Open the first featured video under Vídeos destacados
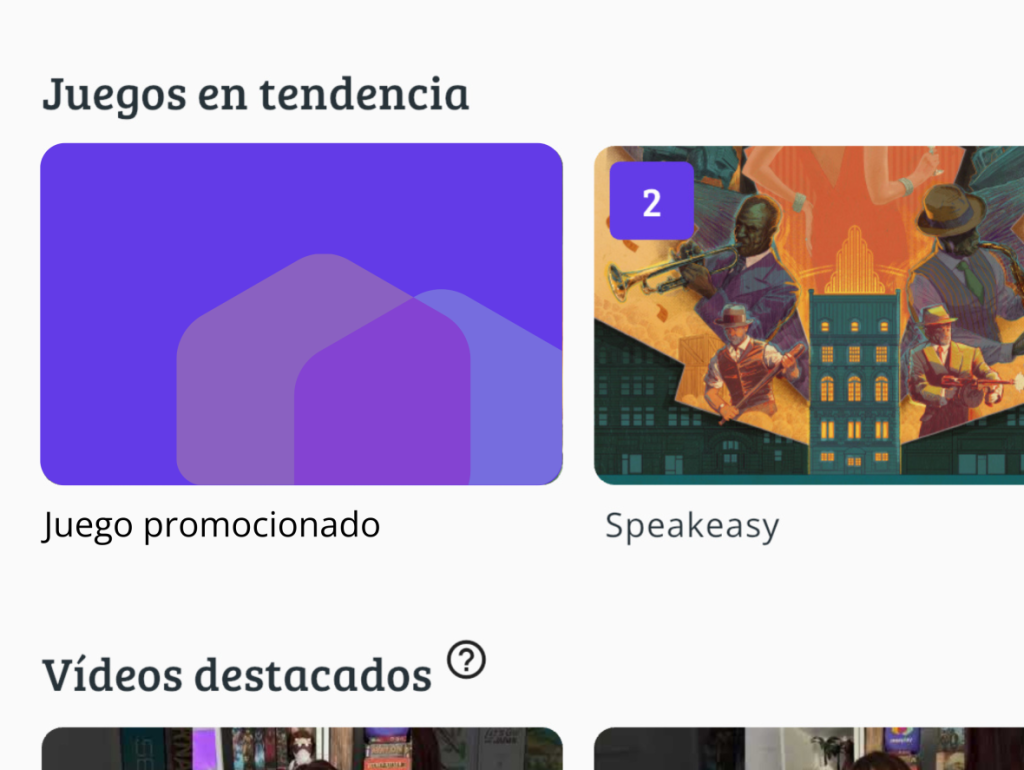This screenshot has height=770, width=1024. coord(301,749)
